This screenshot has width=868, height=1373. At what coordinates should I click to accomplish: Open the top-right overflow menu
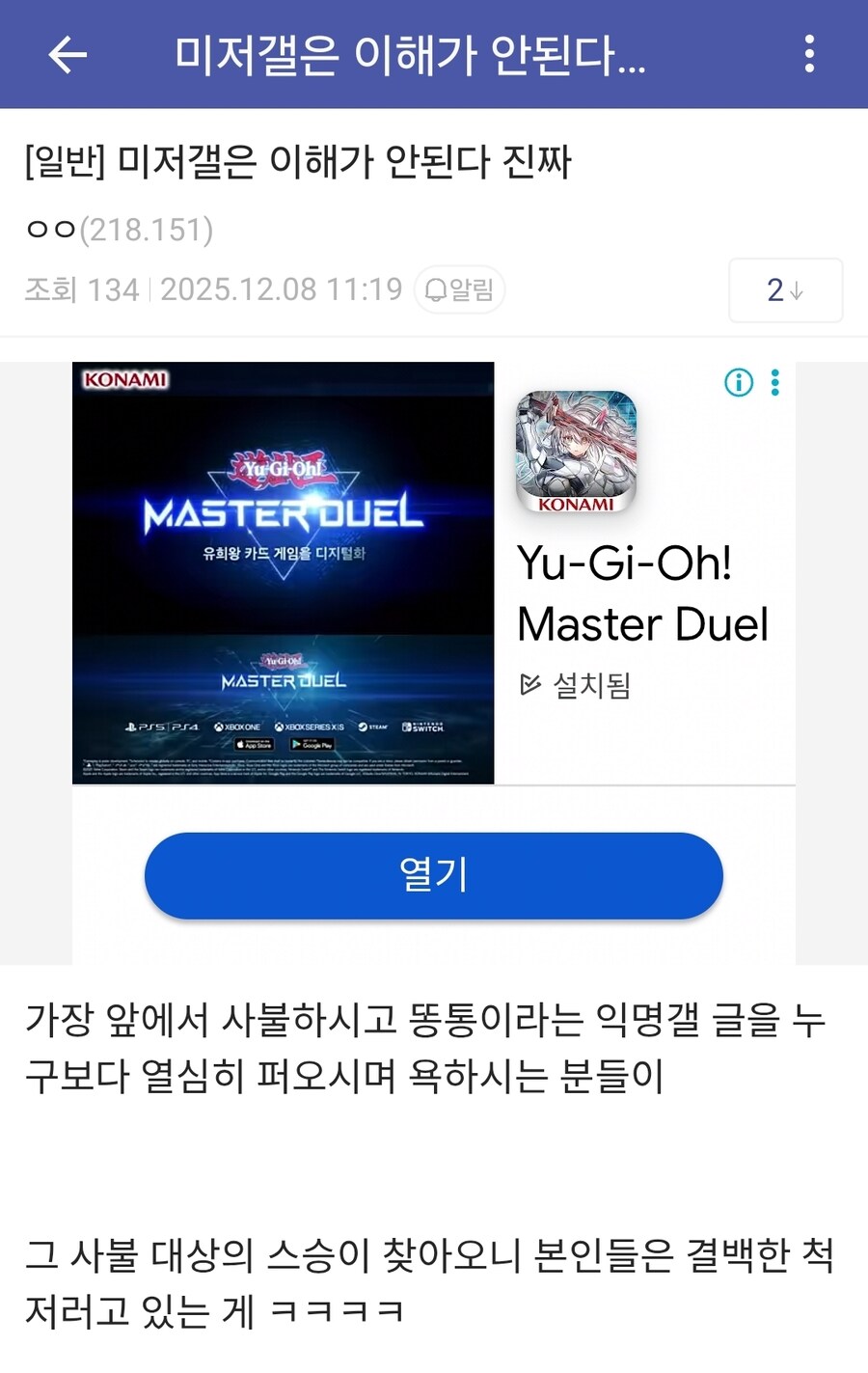(808, 55)
